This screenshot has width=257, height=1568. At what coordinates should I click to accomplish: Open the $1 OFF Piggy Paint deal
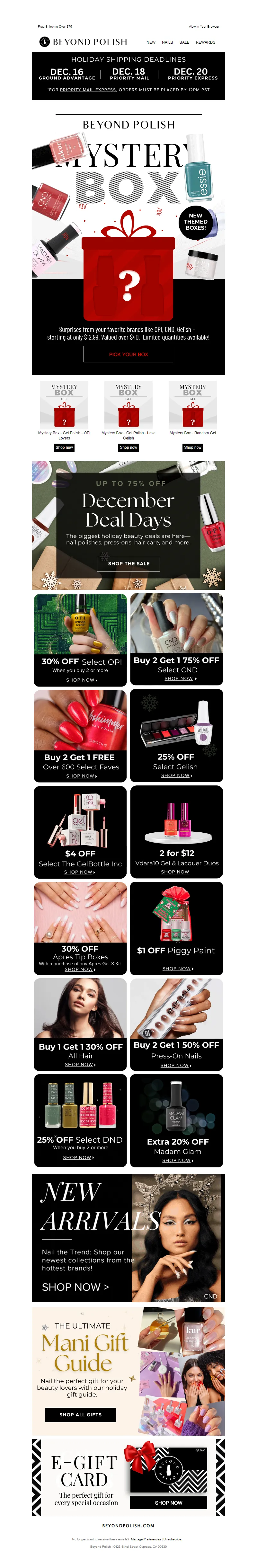(x=177, y=969)
